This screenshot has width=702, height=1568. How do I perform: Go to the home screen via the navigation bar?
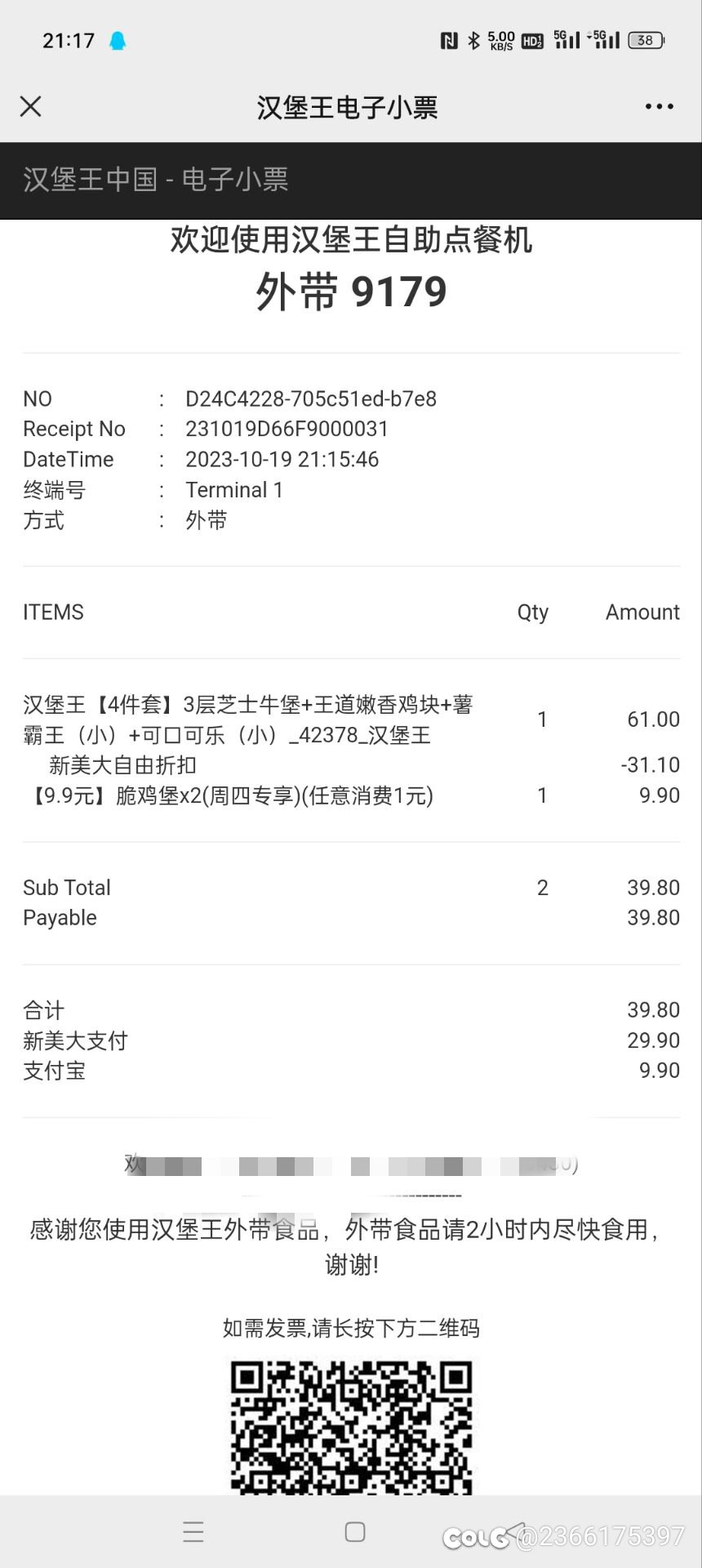pos(355,1532)
